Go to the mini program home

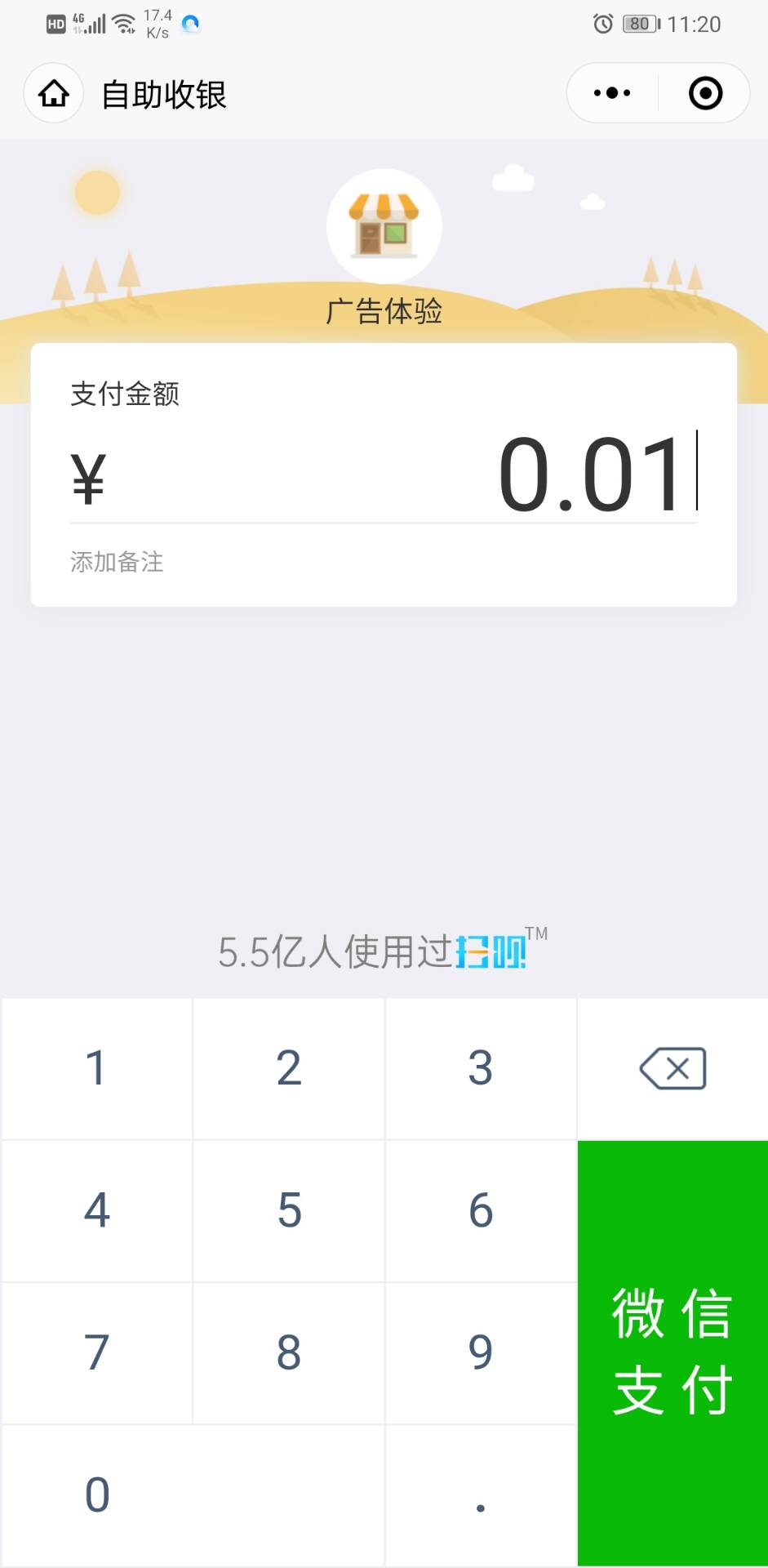click(x=54, y=94)
